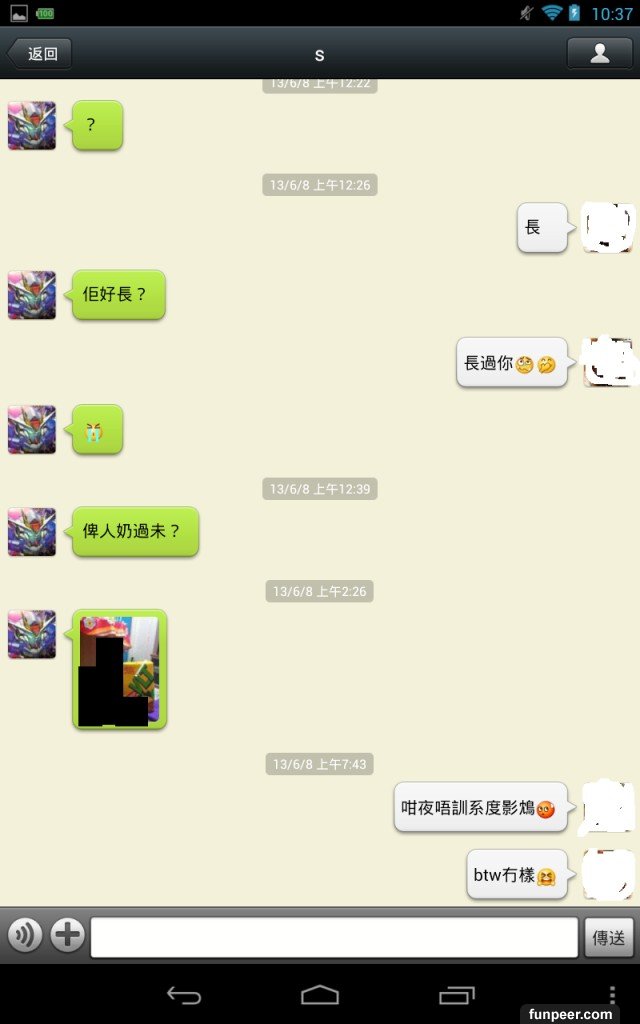Focus the message text field
Screen dimensions: 640x1024
point(334,937)
